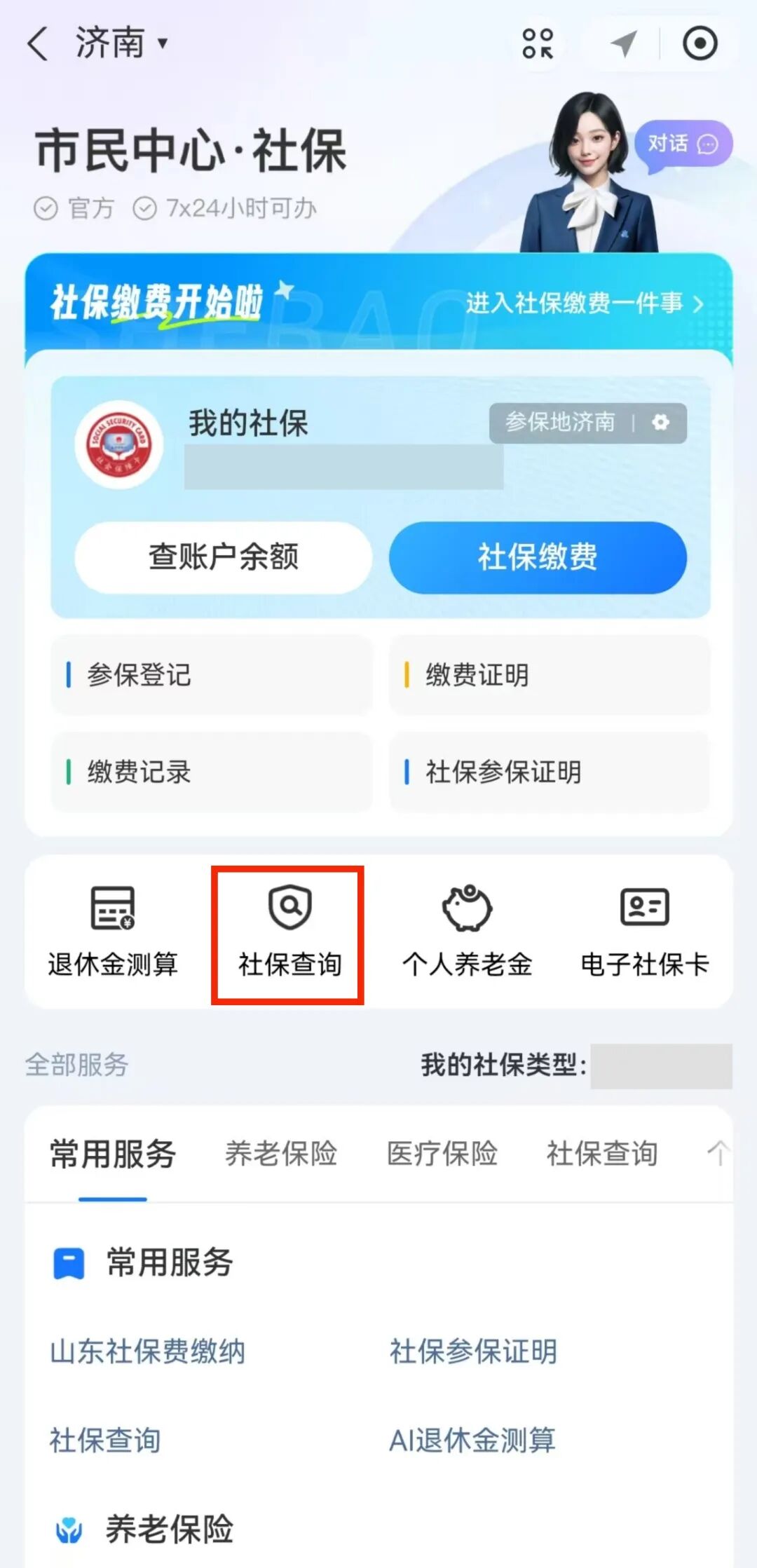Tap the location arrow icon

pos(623,43)
